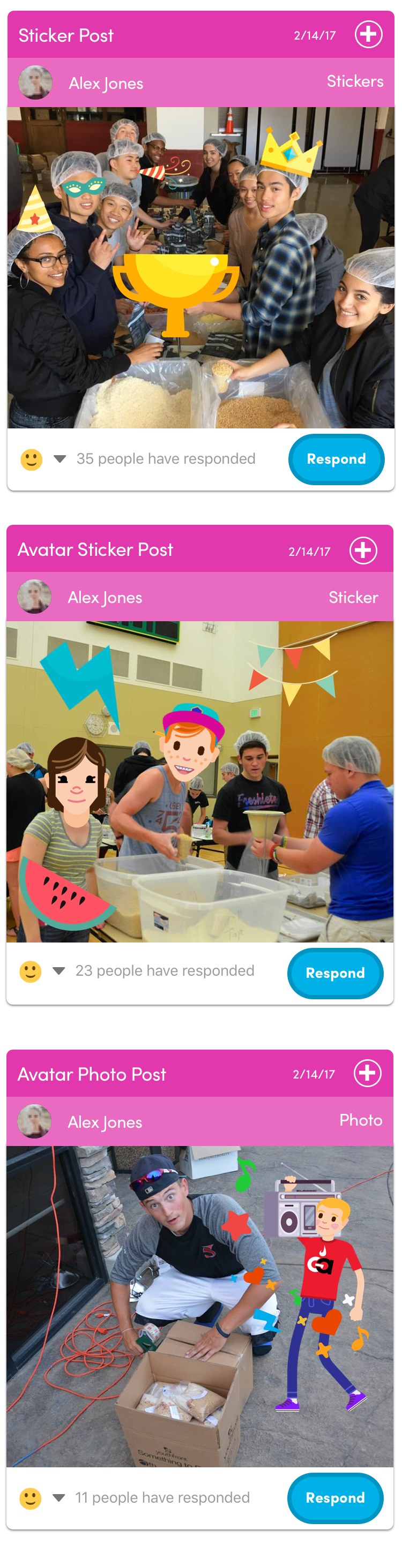The image size is (402, 1568).
Task: Open the smiley reaction on Sticker Post
Action: tap(32, 459)
